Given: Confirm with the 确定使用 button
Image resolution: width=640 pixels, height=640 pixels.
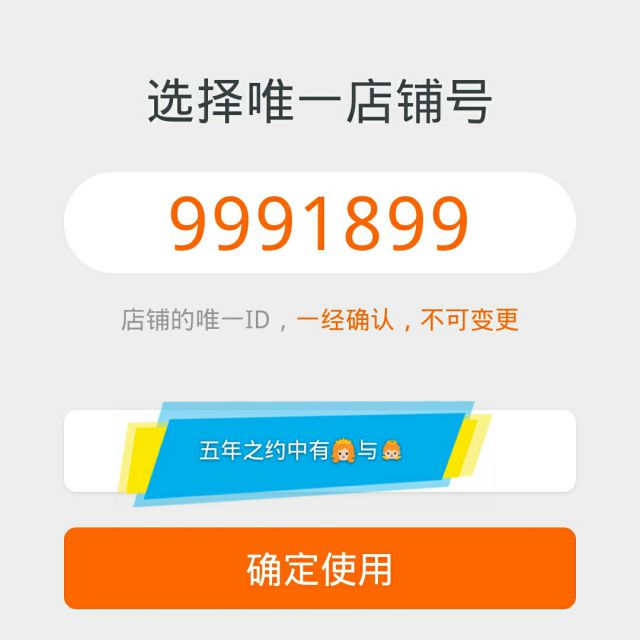Looking at the screenshot, I should 319,568.
